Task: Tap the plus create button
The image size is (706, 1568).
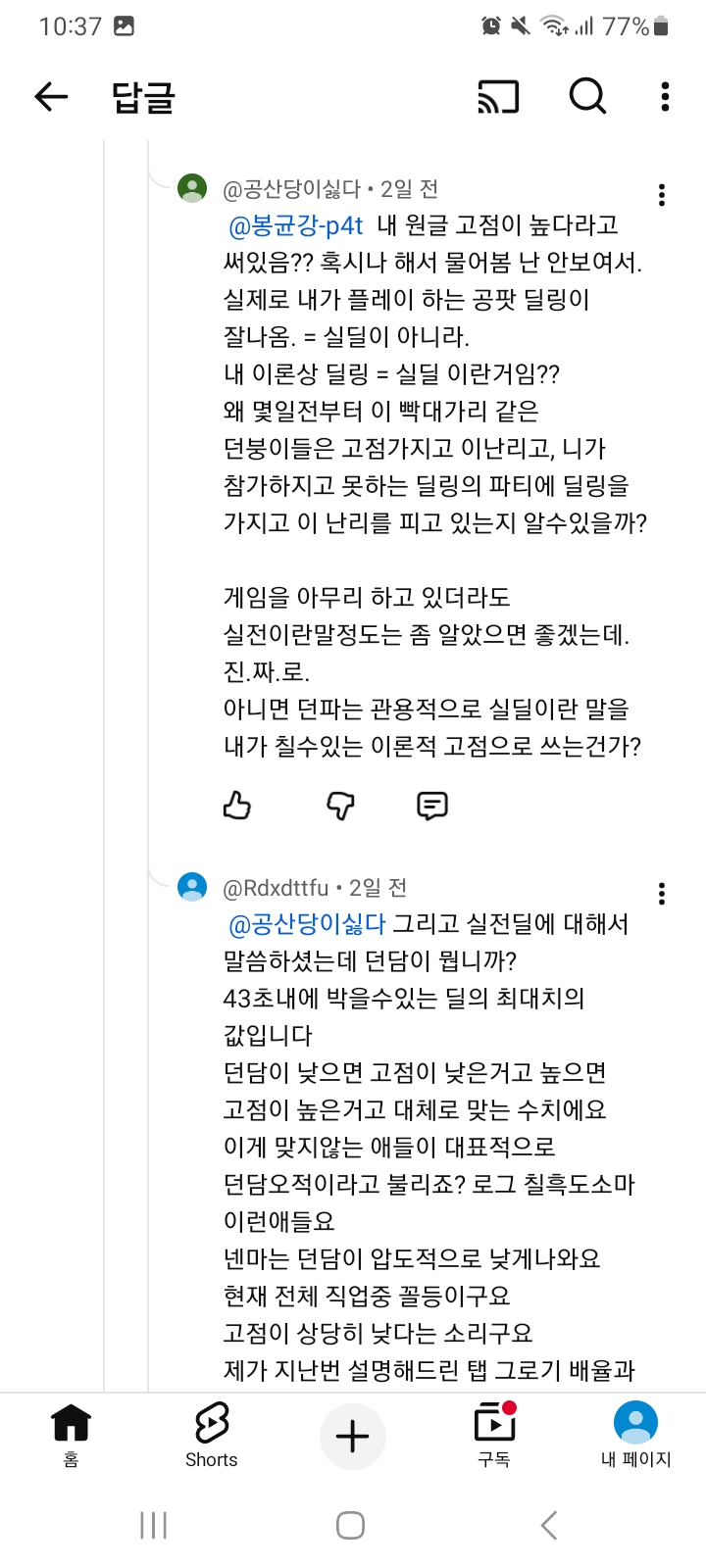Action: pos(352,1437)
